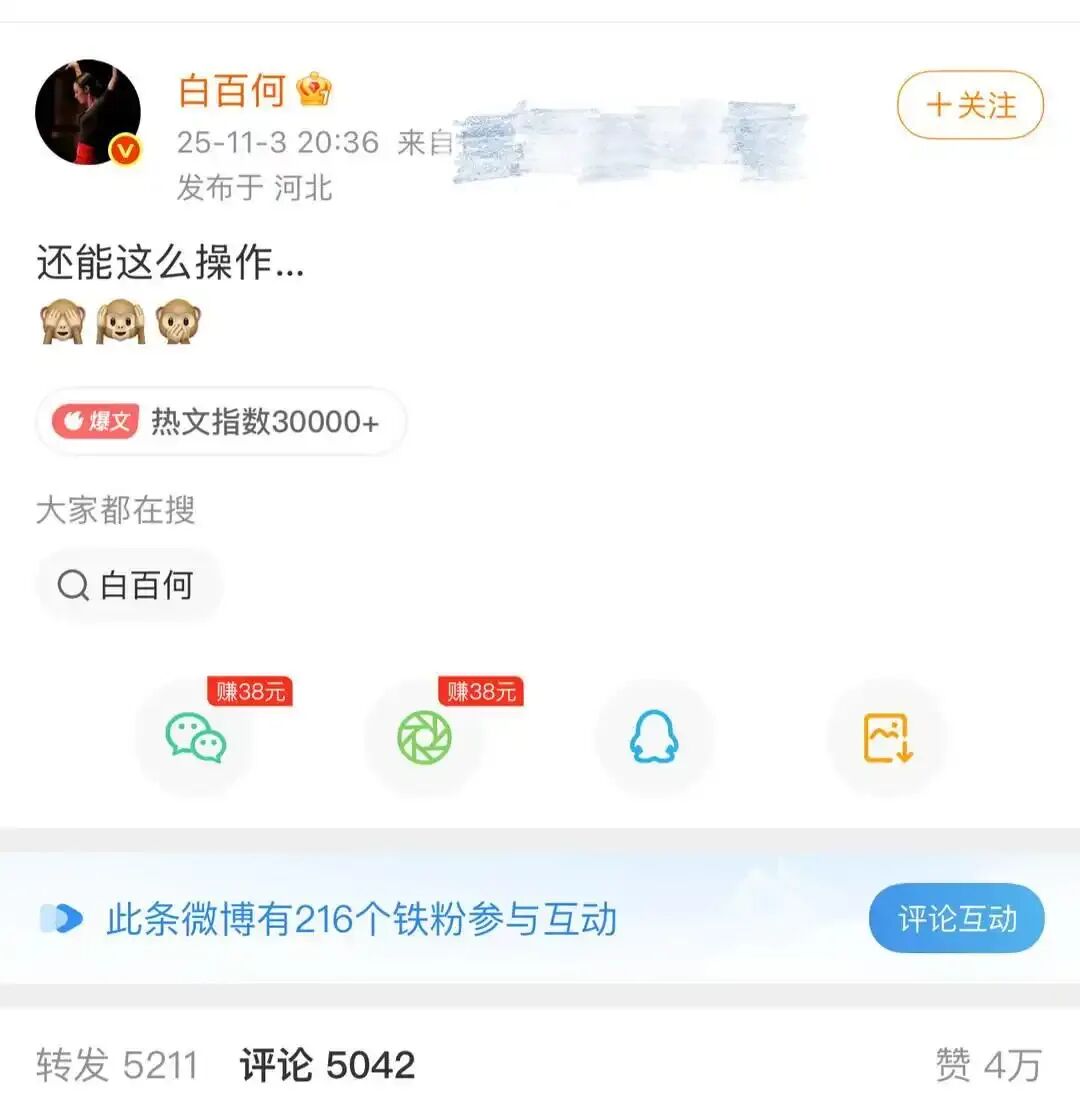The width and height of the screenshot is (1080, 1103).
Task: Share this post to WeChat
Action: [196, 738]
